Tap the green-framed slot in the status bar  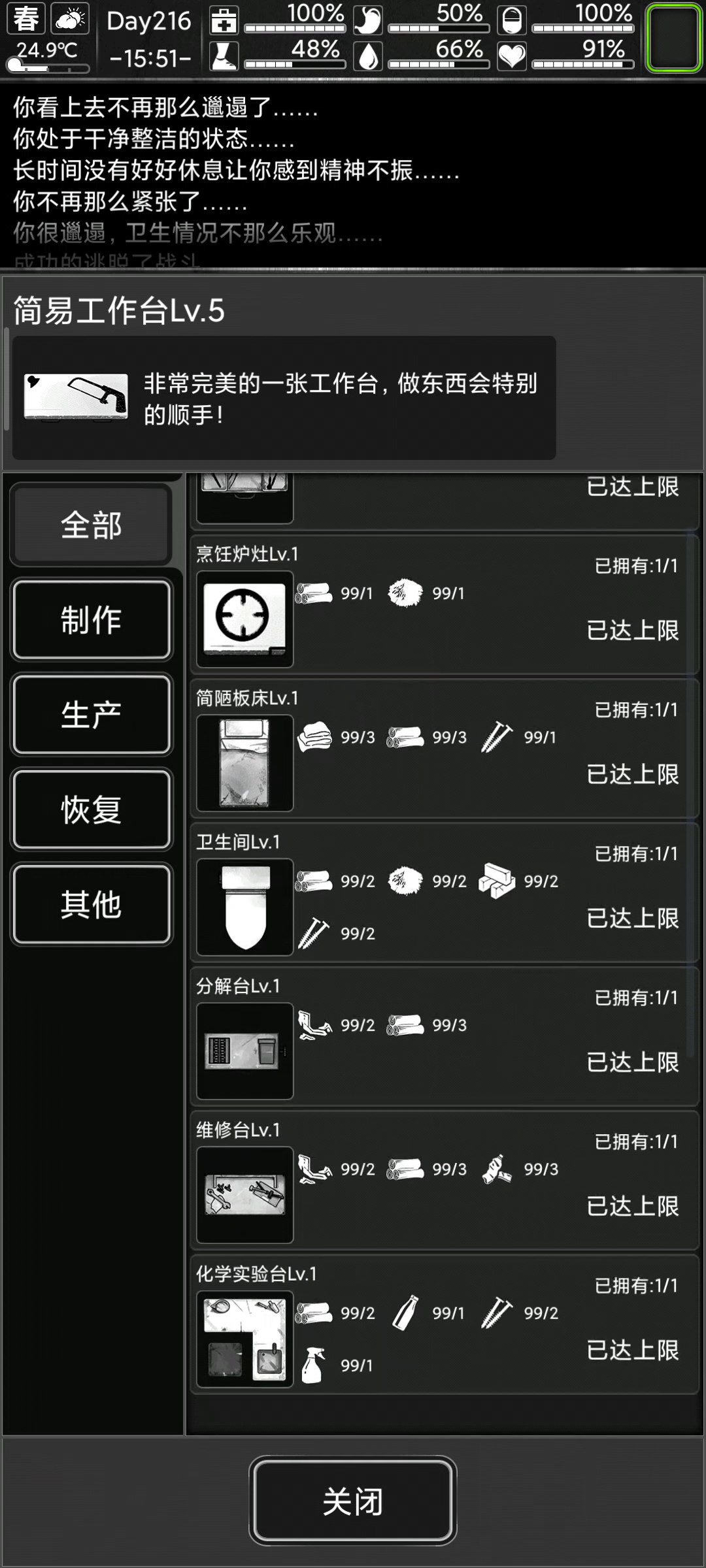coord(673,37)
